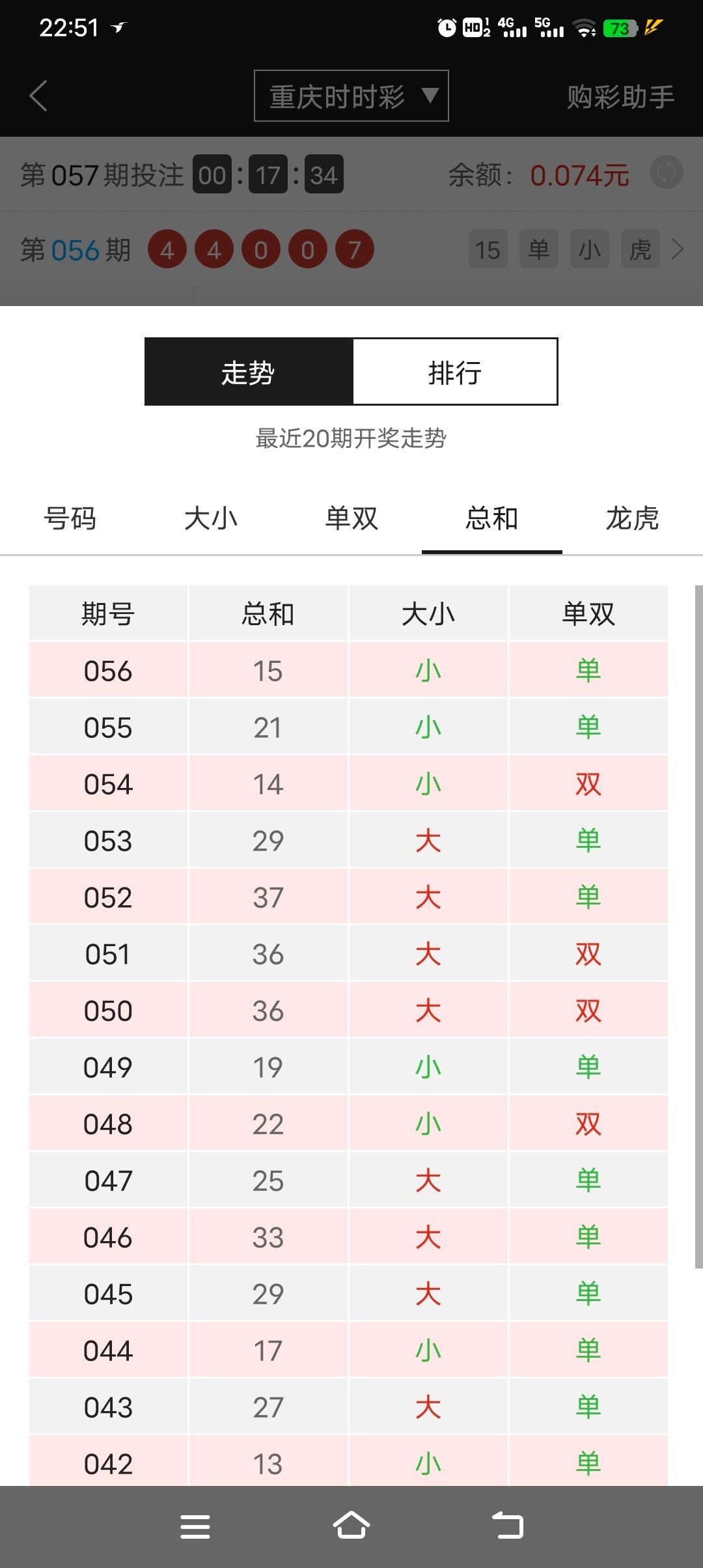Select the 总和 tab
Screen dimensions: 703x1568
(492, 519)
